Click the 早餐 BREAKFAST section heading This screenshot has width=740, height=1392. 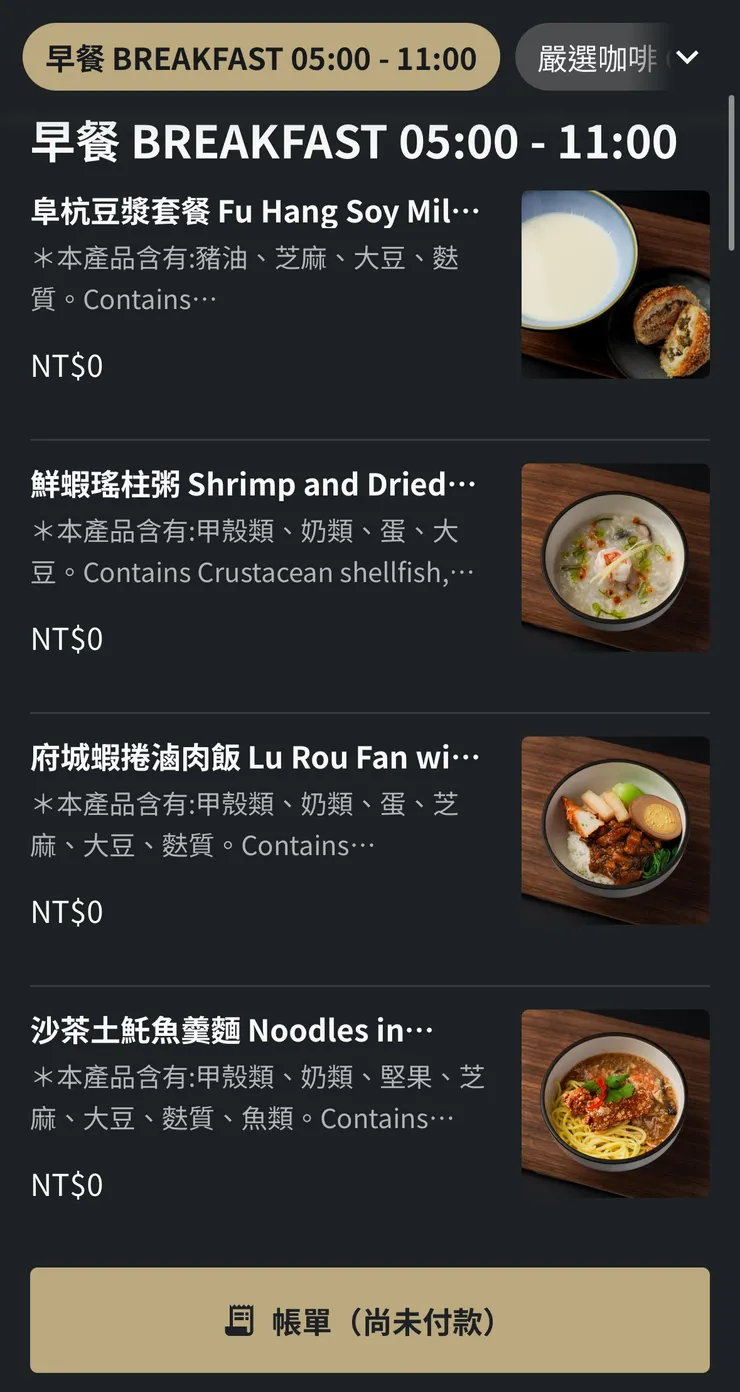(355, 140)
